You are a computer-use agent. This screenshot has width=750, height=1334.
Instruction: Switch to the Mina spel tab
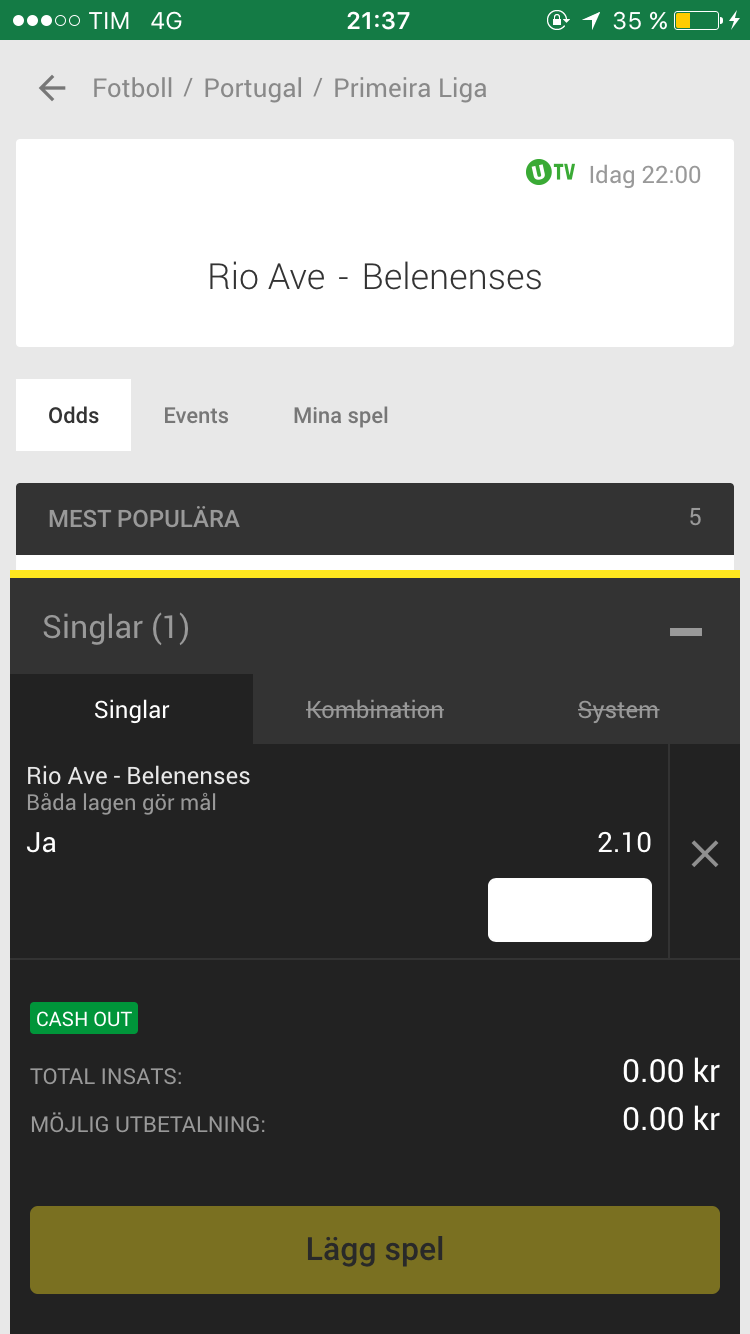(x=341, y=415)
